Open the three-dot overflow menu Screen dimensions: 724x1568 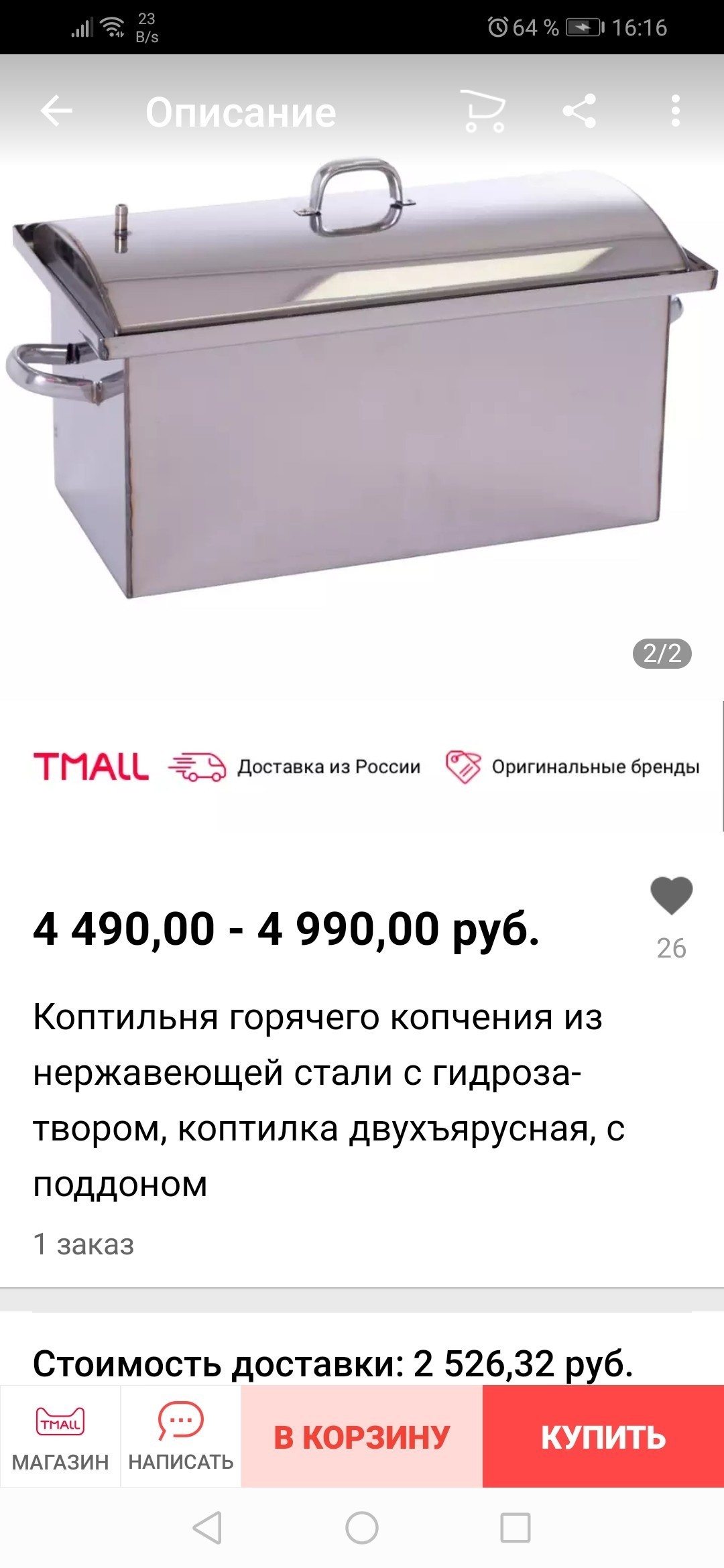click(675, 111)
